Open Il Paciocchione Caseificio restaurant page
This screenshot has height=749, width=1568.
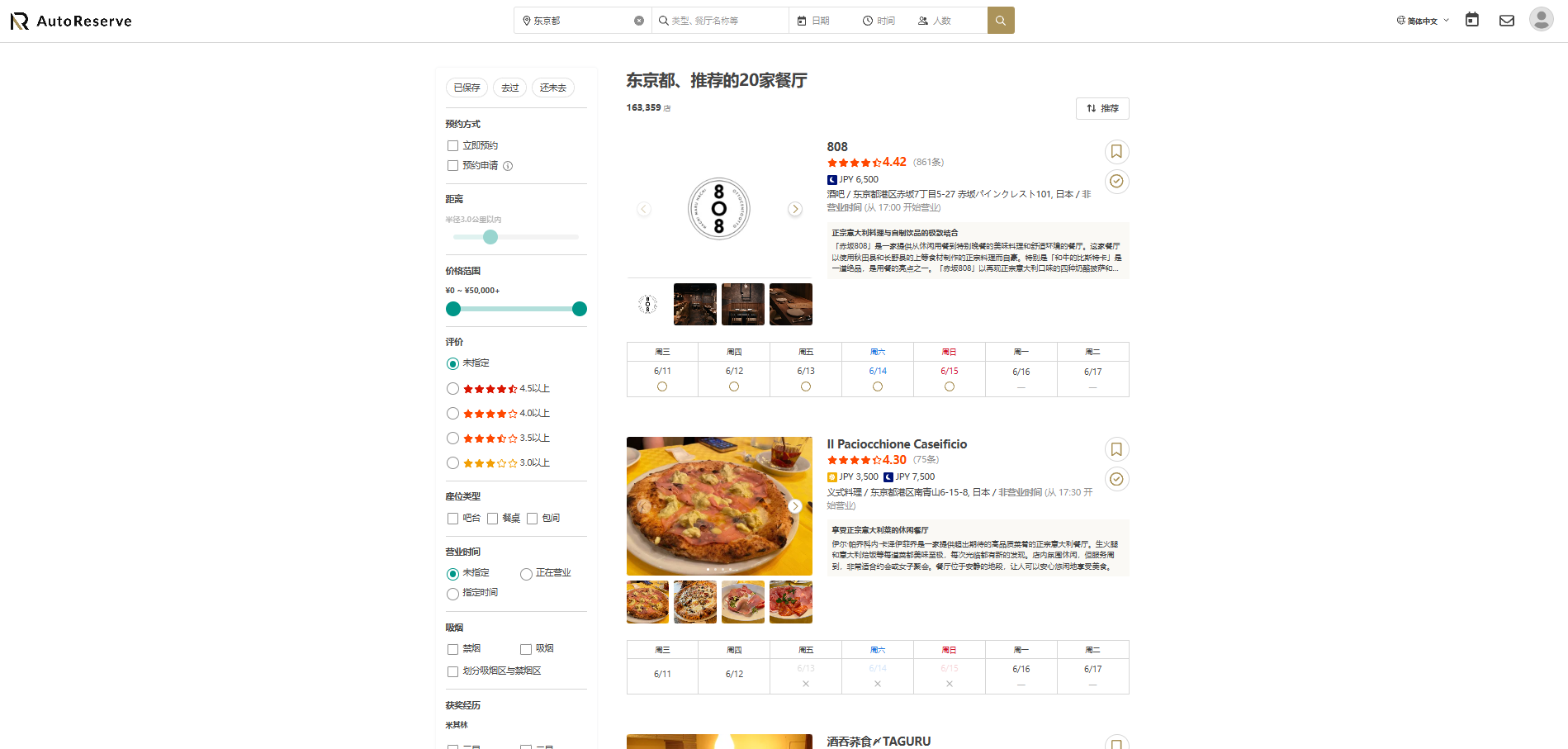897,444
